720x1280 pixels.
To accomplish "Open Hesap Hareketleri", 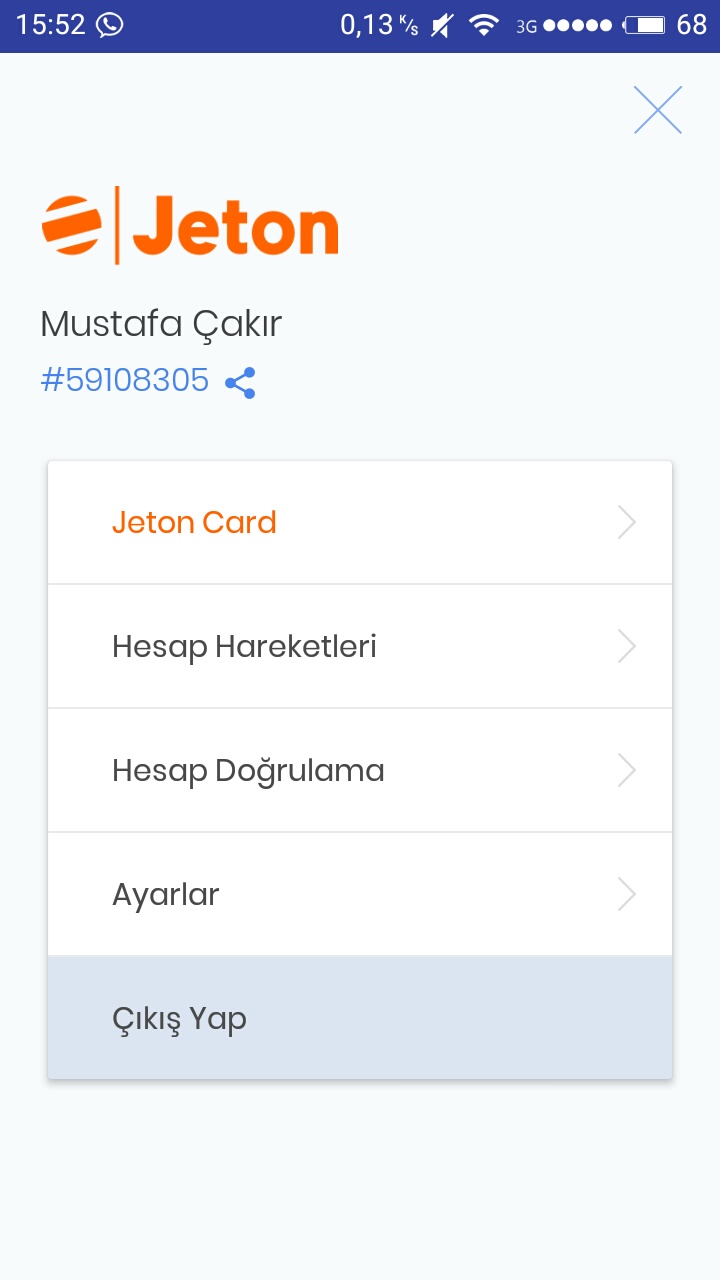I will coord(360,647).
